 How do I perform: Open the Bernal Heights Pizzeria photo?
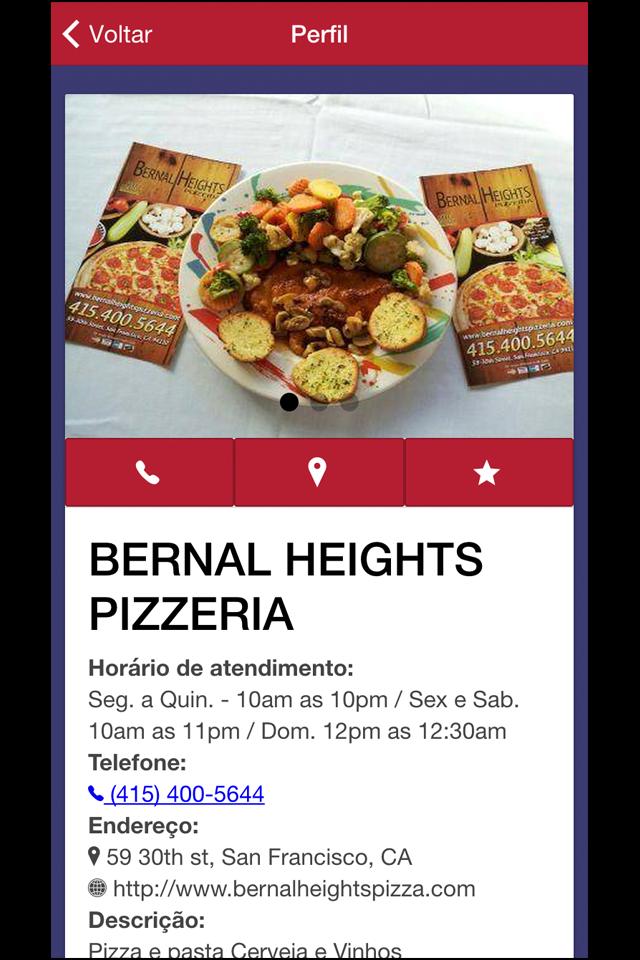[319, 265]
